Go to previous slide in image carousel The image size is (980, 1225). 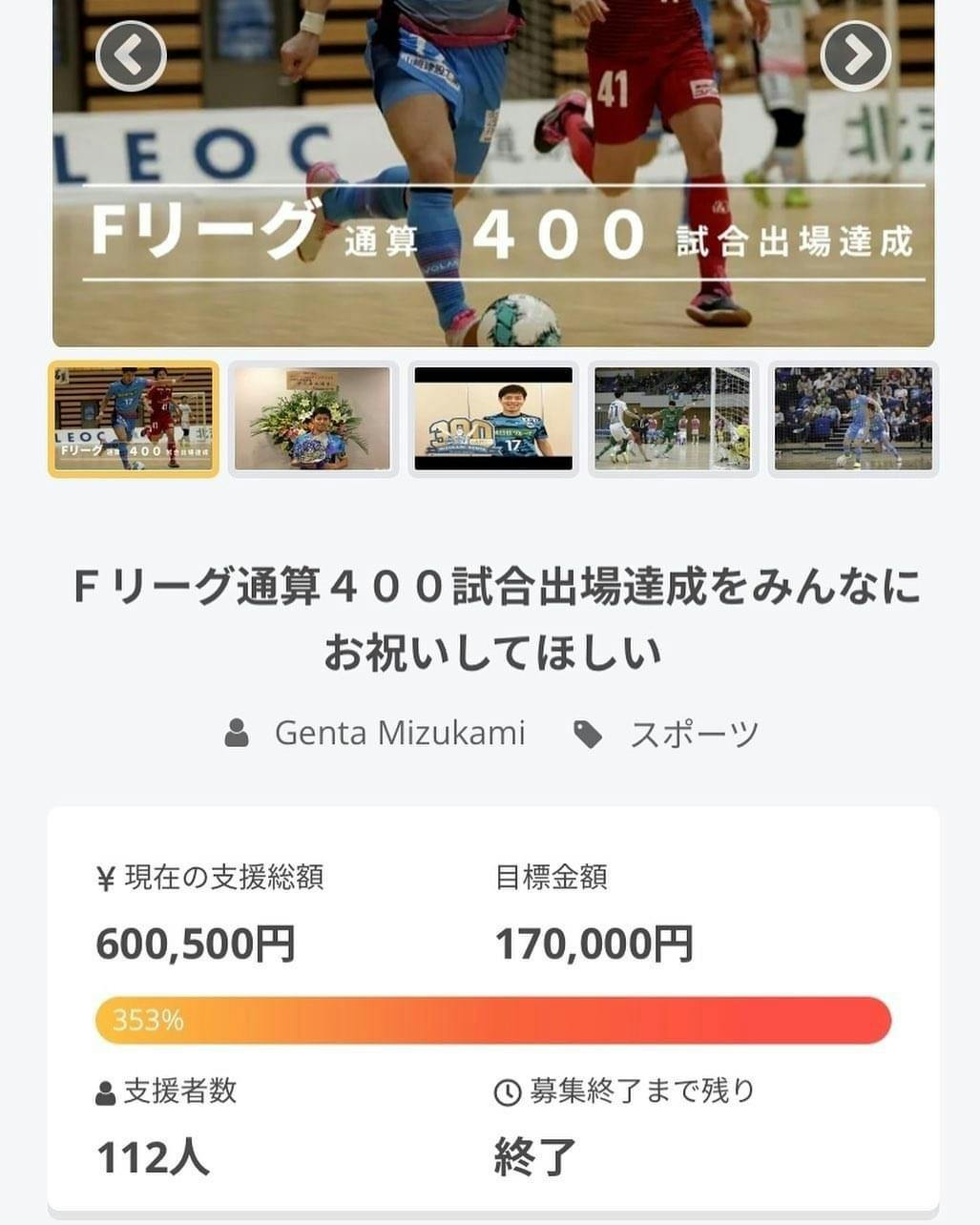tap(131, 56)
